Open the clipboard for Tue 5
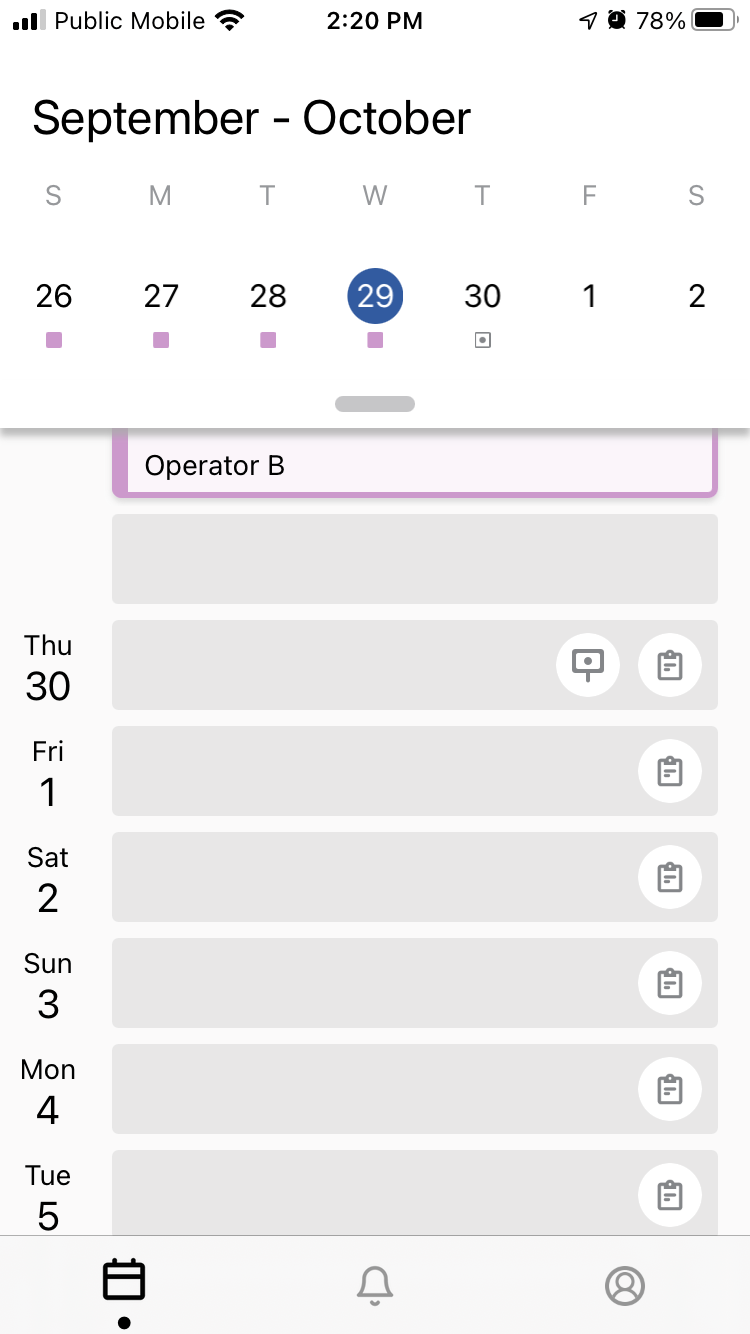 pyautogui.click(x=670, y=1195)
